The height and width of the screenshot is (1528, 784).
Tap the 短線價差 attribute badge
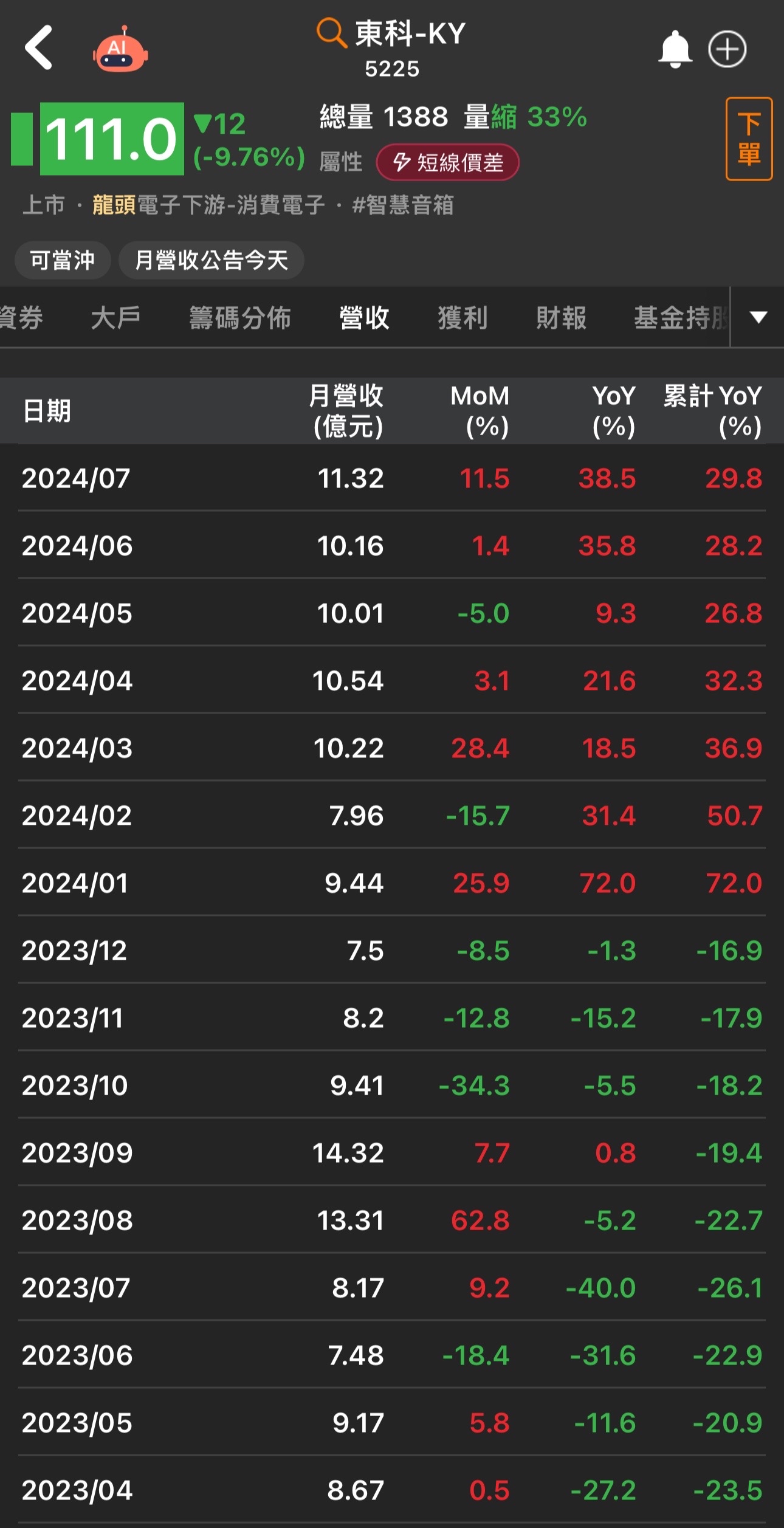coord(448,162)
